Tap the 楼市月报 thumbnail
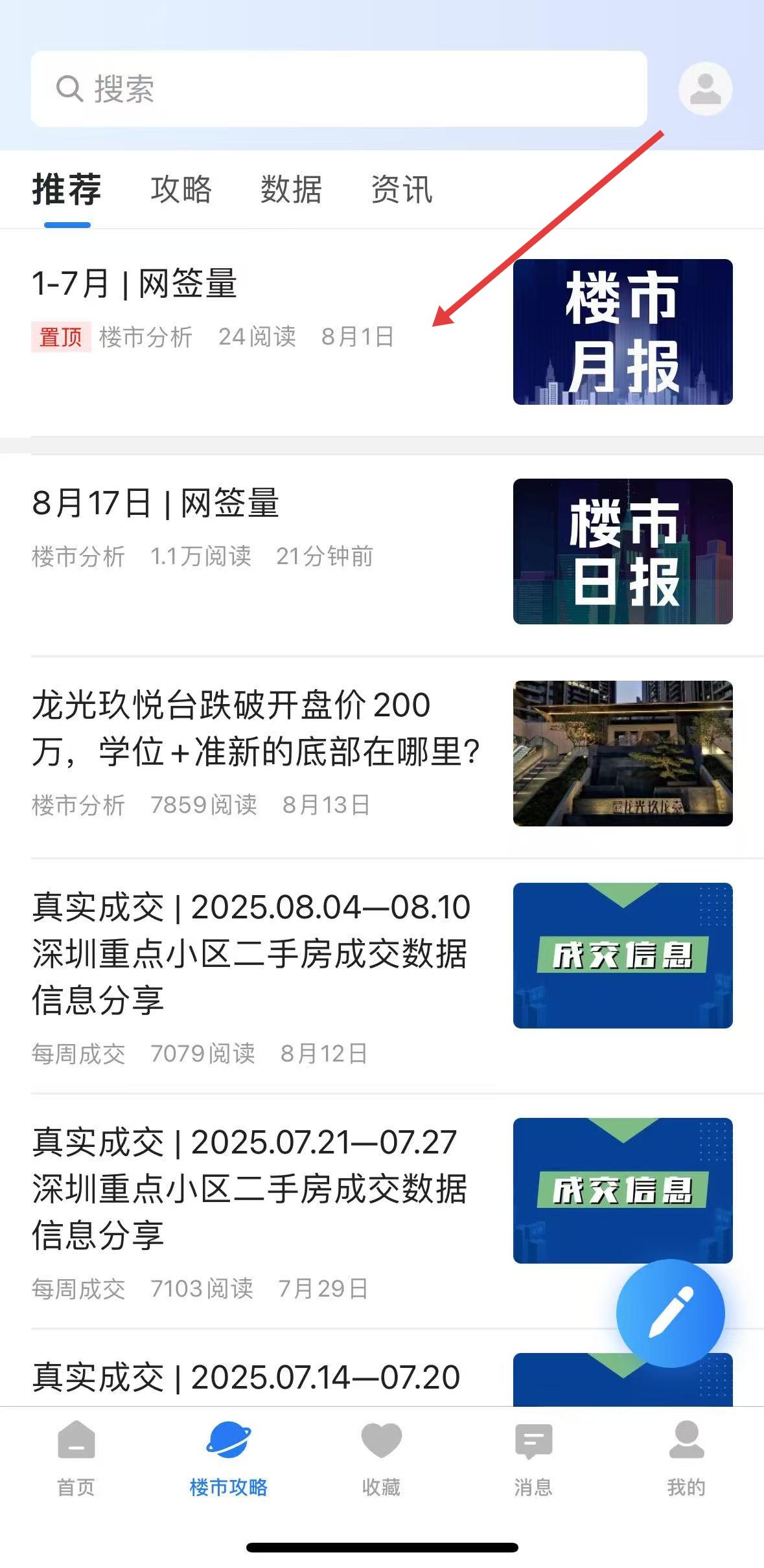Image resolution: width=764 pixels, height=1568 pixels. (x=623, y=332)
